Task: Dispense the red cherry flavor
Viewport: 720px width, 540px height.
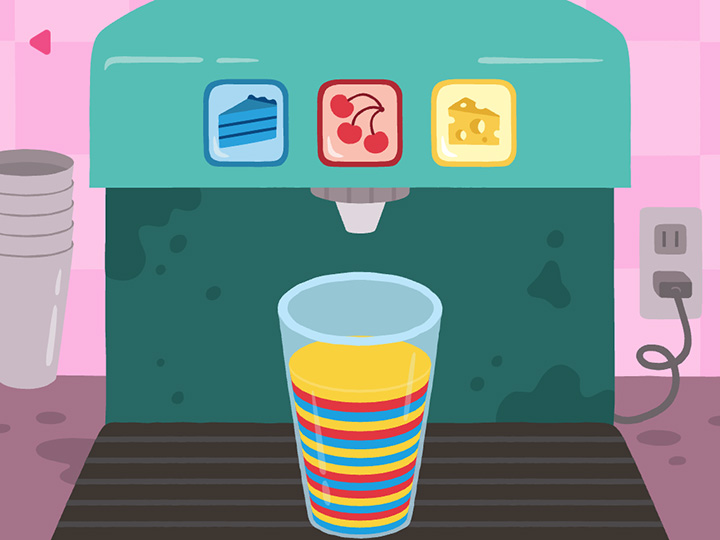Action: tap(360, 123)
